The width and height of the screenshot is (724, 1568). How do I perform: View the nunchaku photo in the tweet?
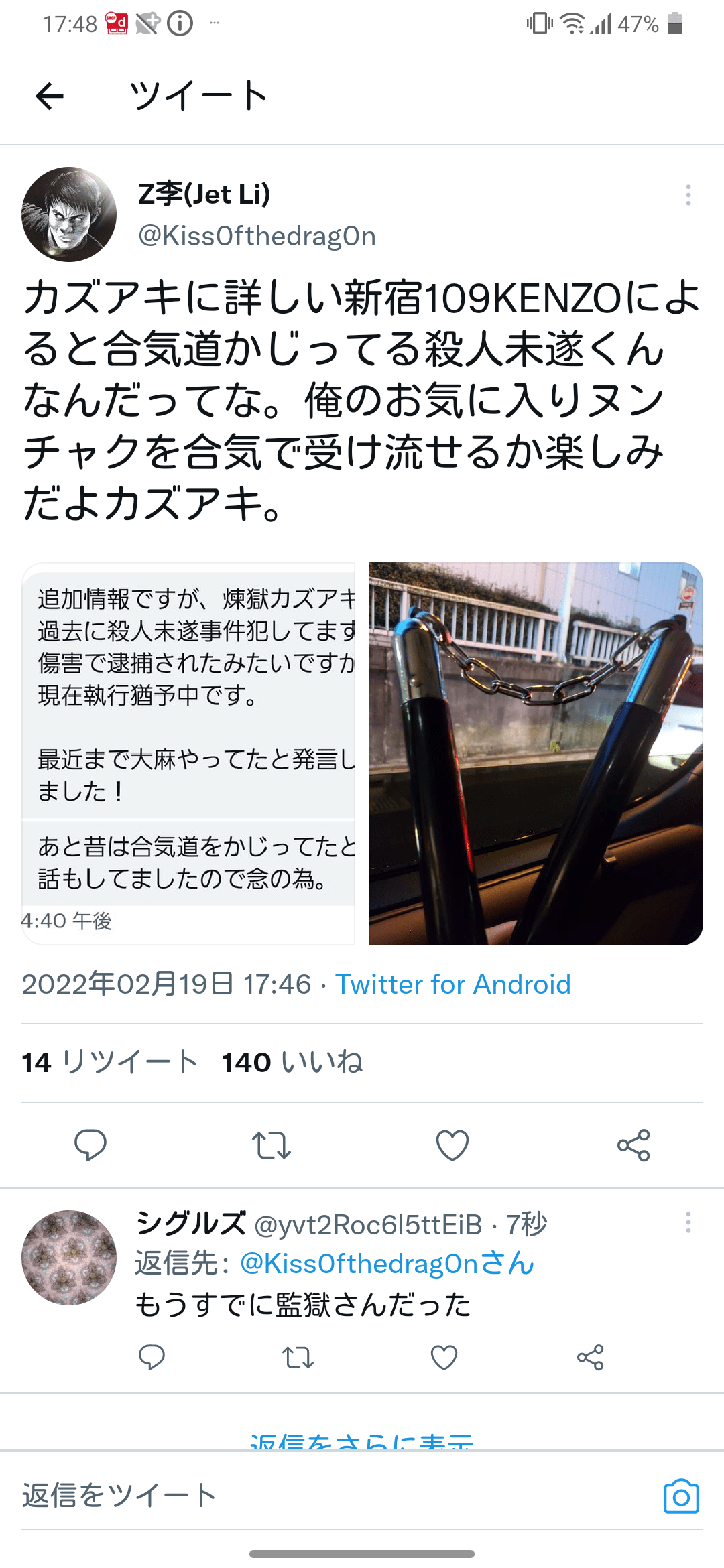click(536, 753)
